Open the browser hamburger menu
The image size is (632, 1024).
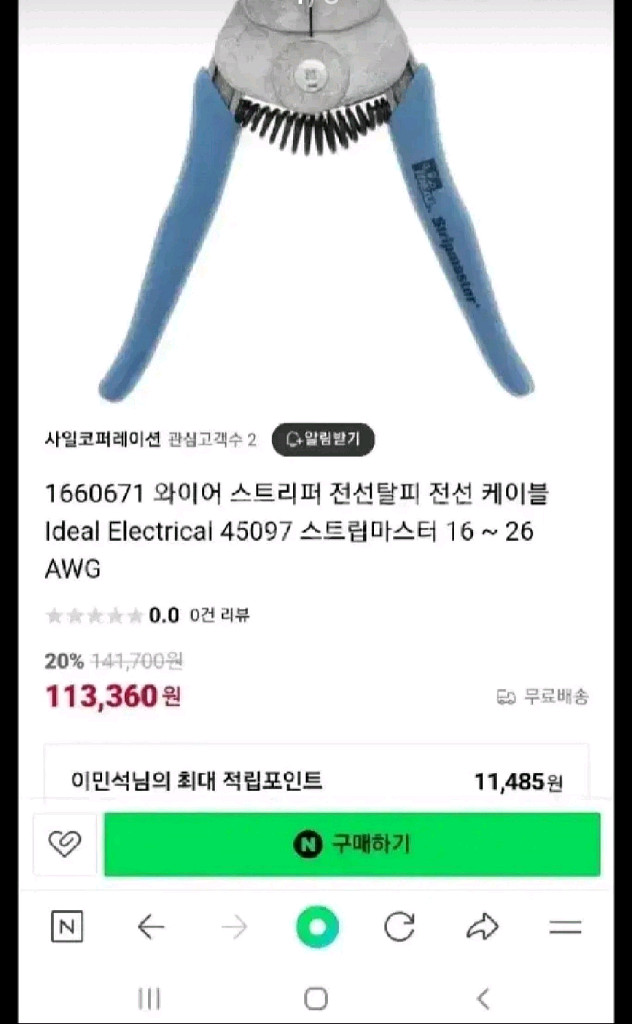(x=565, y=927)
